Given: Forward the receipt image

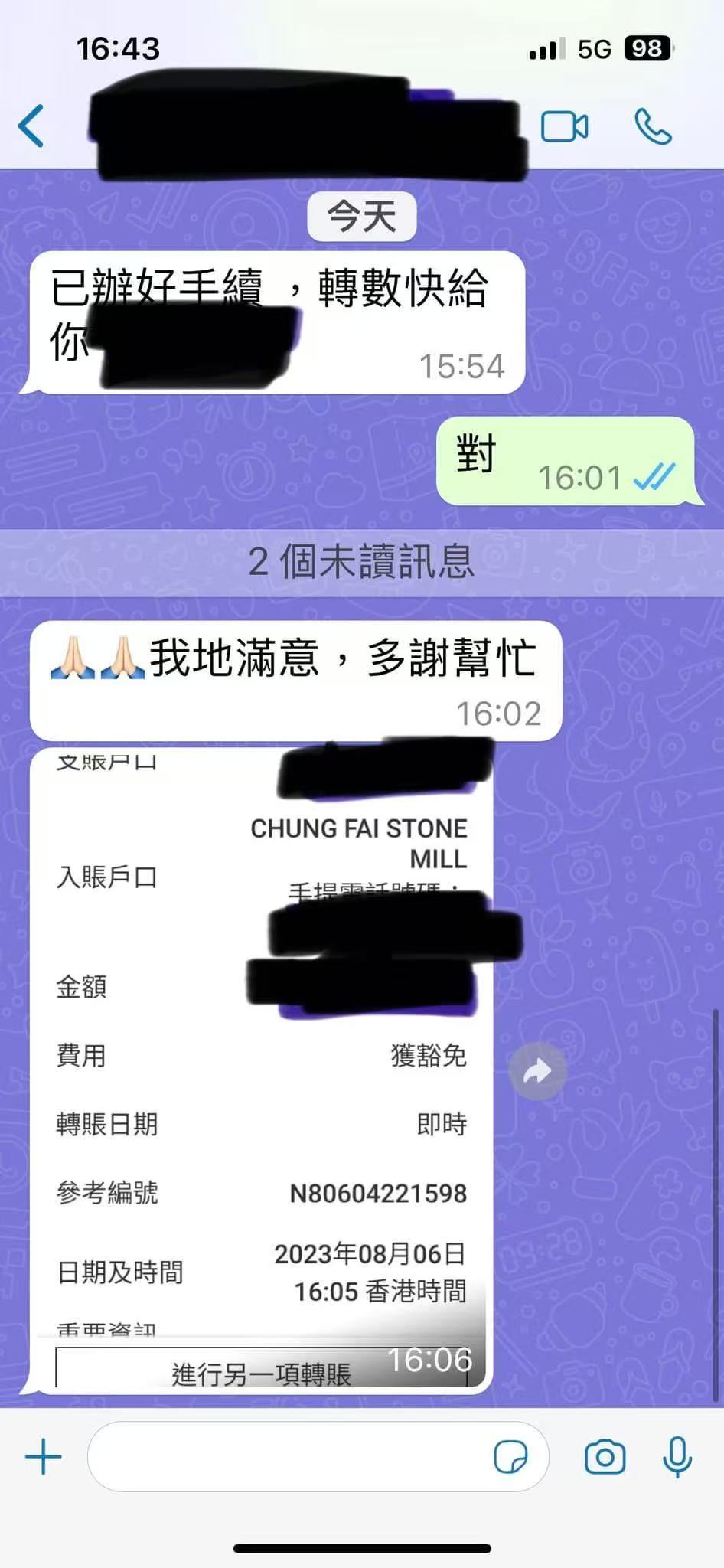Looking at the screenshot, I should pos(537,1071).
